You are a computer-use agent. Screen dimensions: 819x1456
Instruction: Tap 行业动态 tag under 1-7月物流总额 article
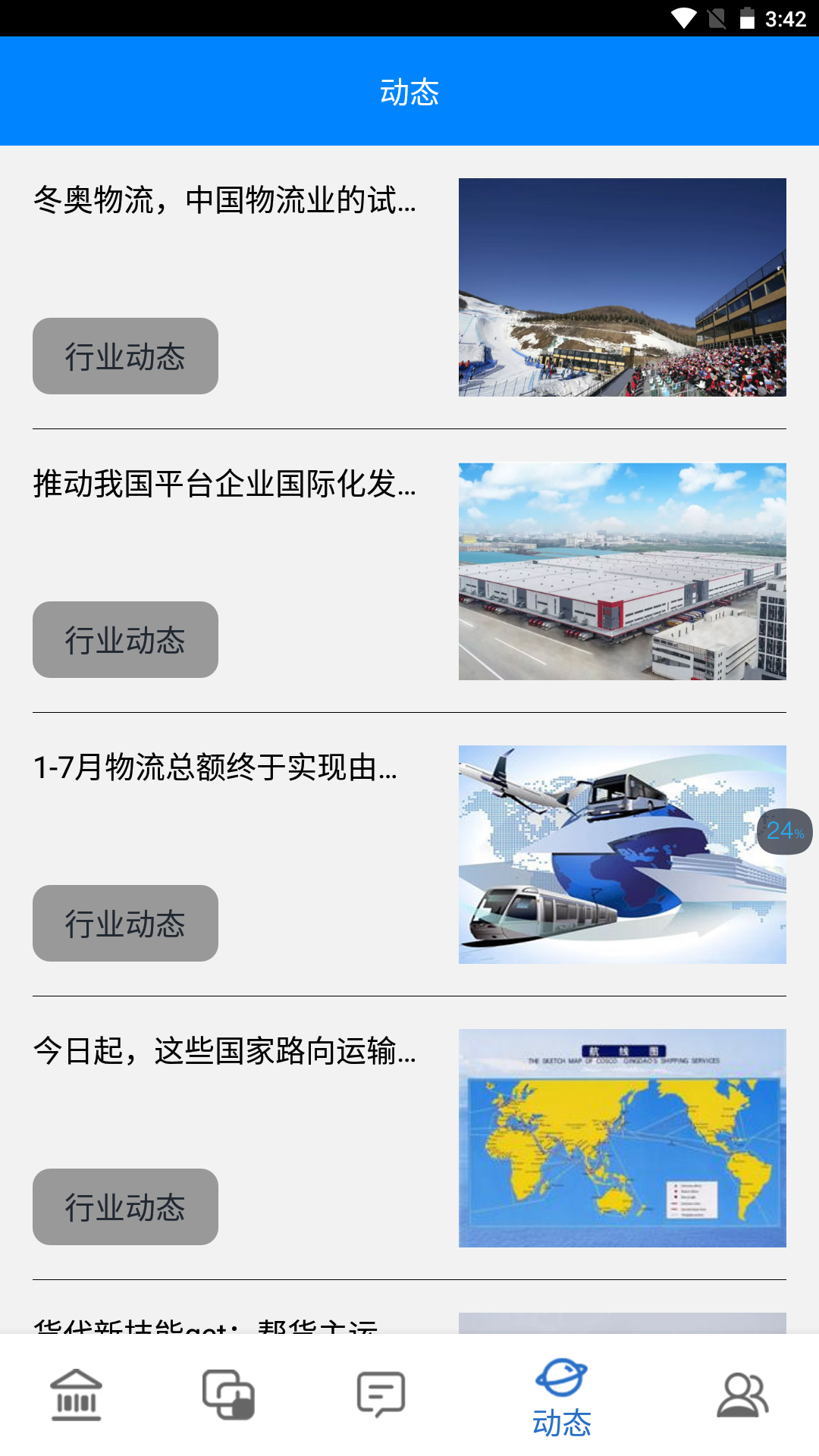pos(125,924)
